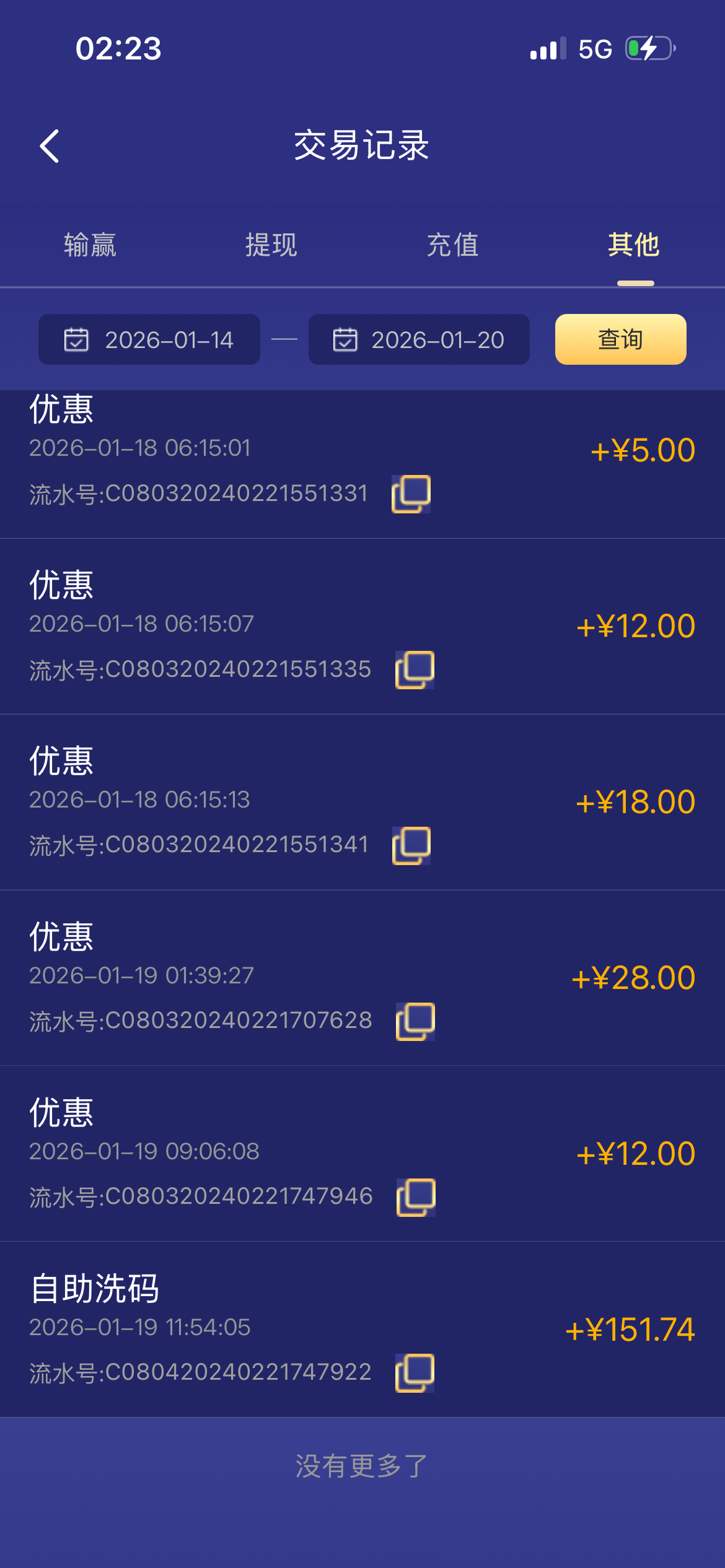Open the start date picker showing 2026-01-14
Screen dimensions: 725x1568
(x=149, y=339)
